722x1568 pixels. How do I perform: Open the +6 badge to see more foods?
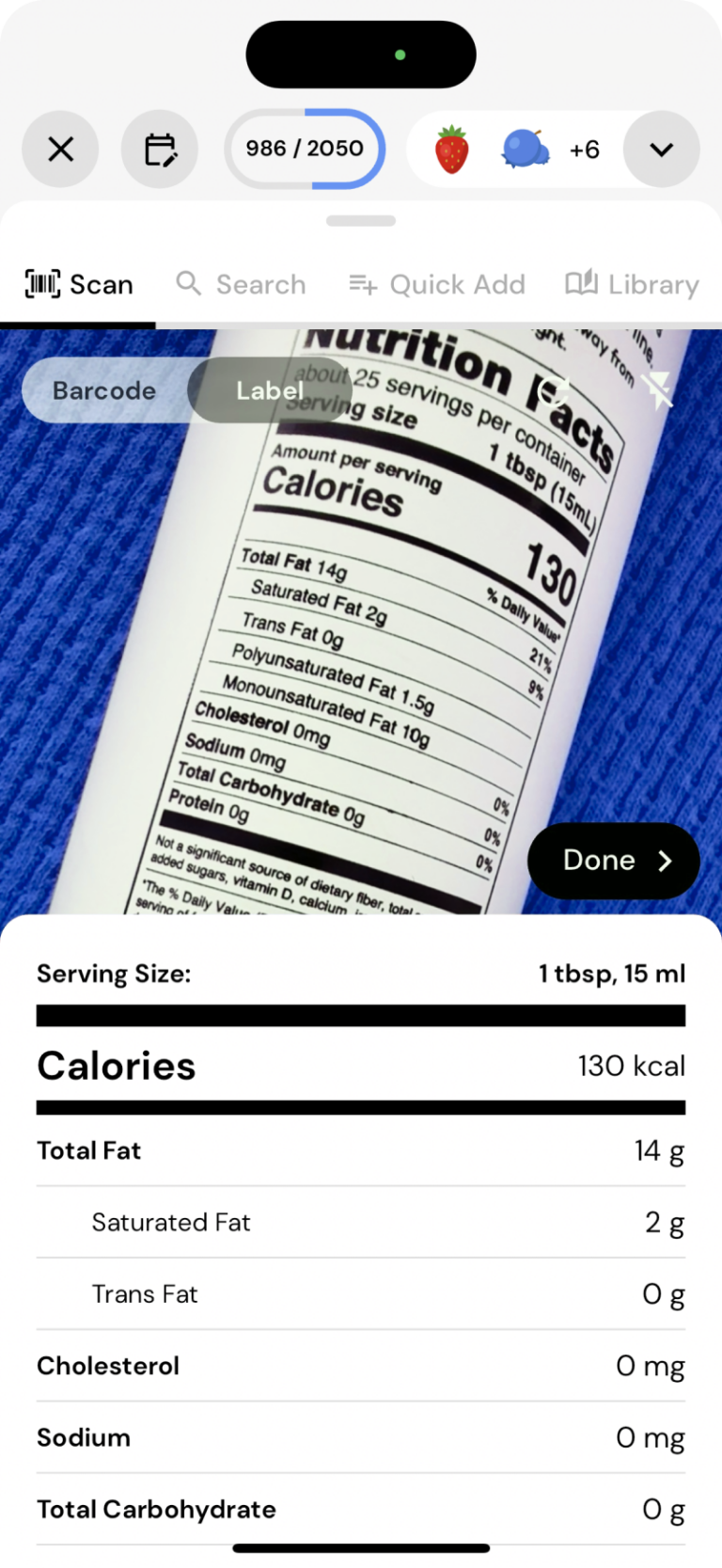(x=584, y=149)
